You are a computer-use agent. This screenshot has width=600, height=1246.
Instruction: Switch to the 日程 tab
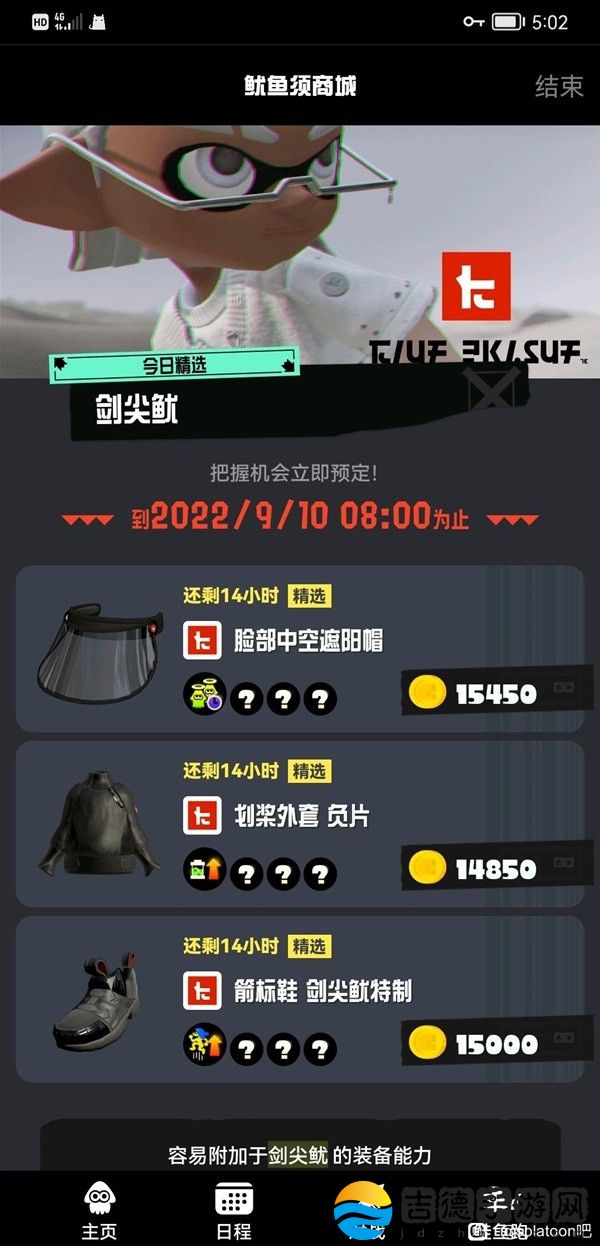click(x=233, y=1208)
